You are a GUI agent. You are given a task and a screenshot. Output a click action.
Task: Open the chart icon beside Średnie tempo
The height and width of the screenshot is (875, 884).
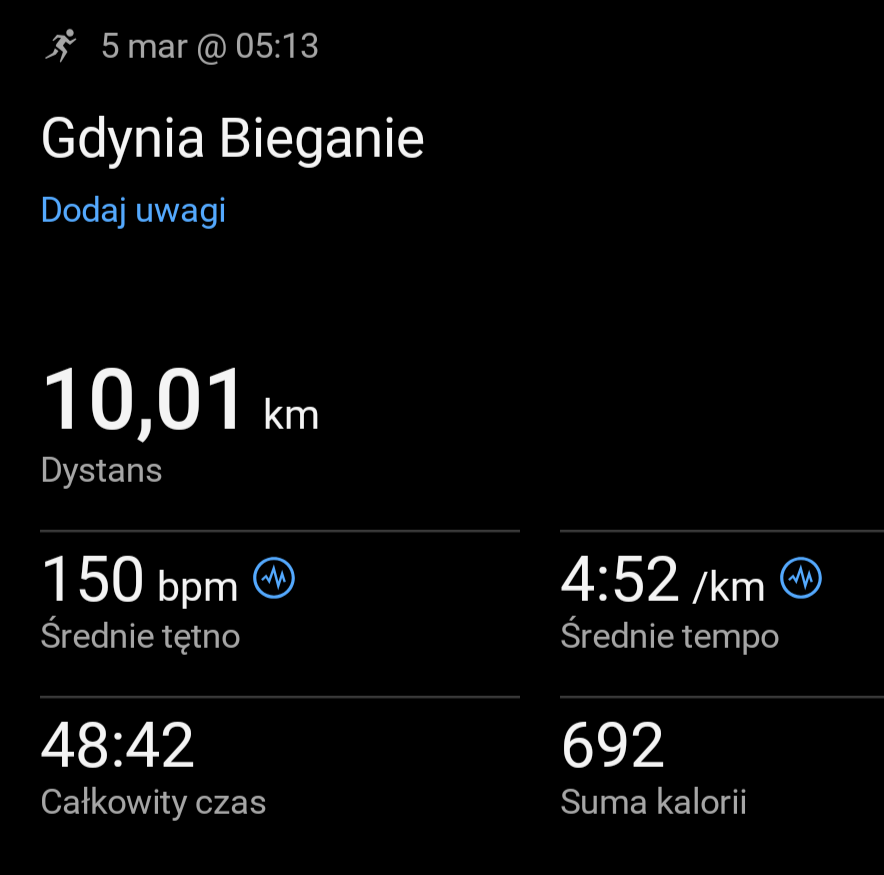click(801, 578)
